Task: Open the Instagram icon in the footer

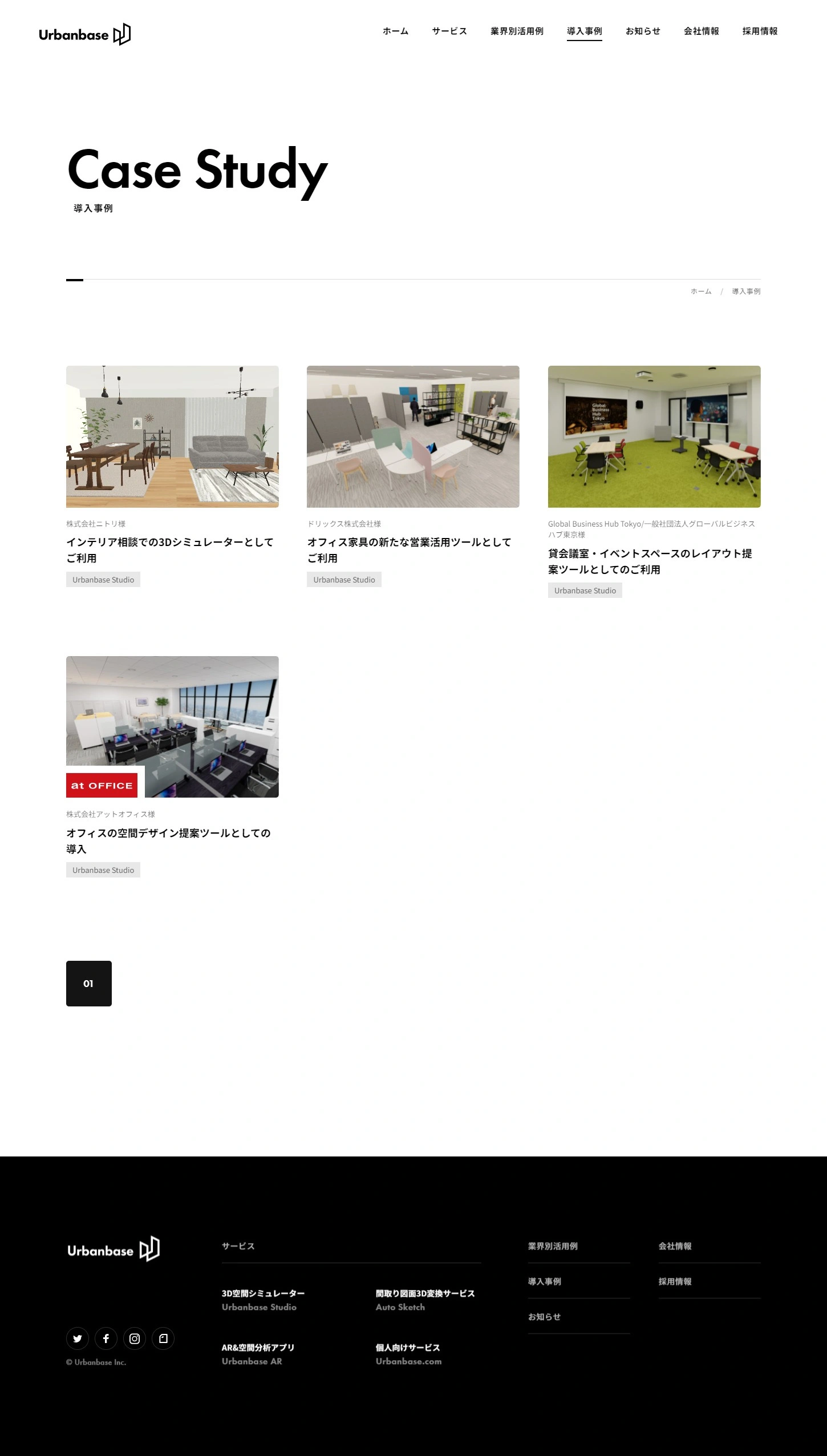Action: coord(135,1338)
